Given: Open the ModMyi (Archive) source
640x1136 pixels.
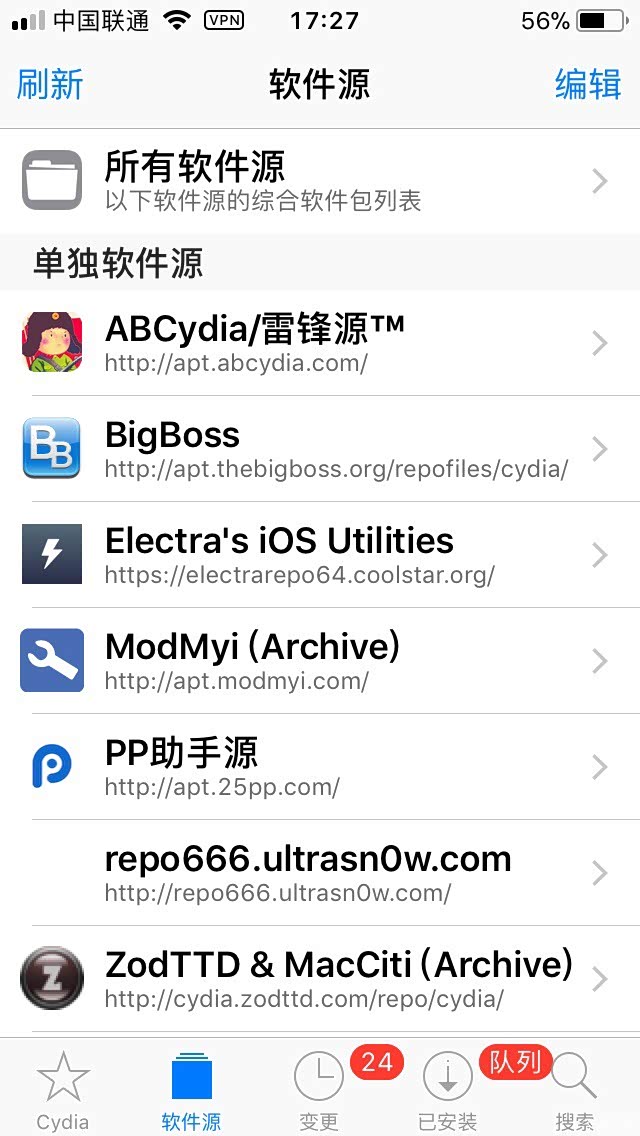Looking at the screenshot, I should (x=320, y=661).
